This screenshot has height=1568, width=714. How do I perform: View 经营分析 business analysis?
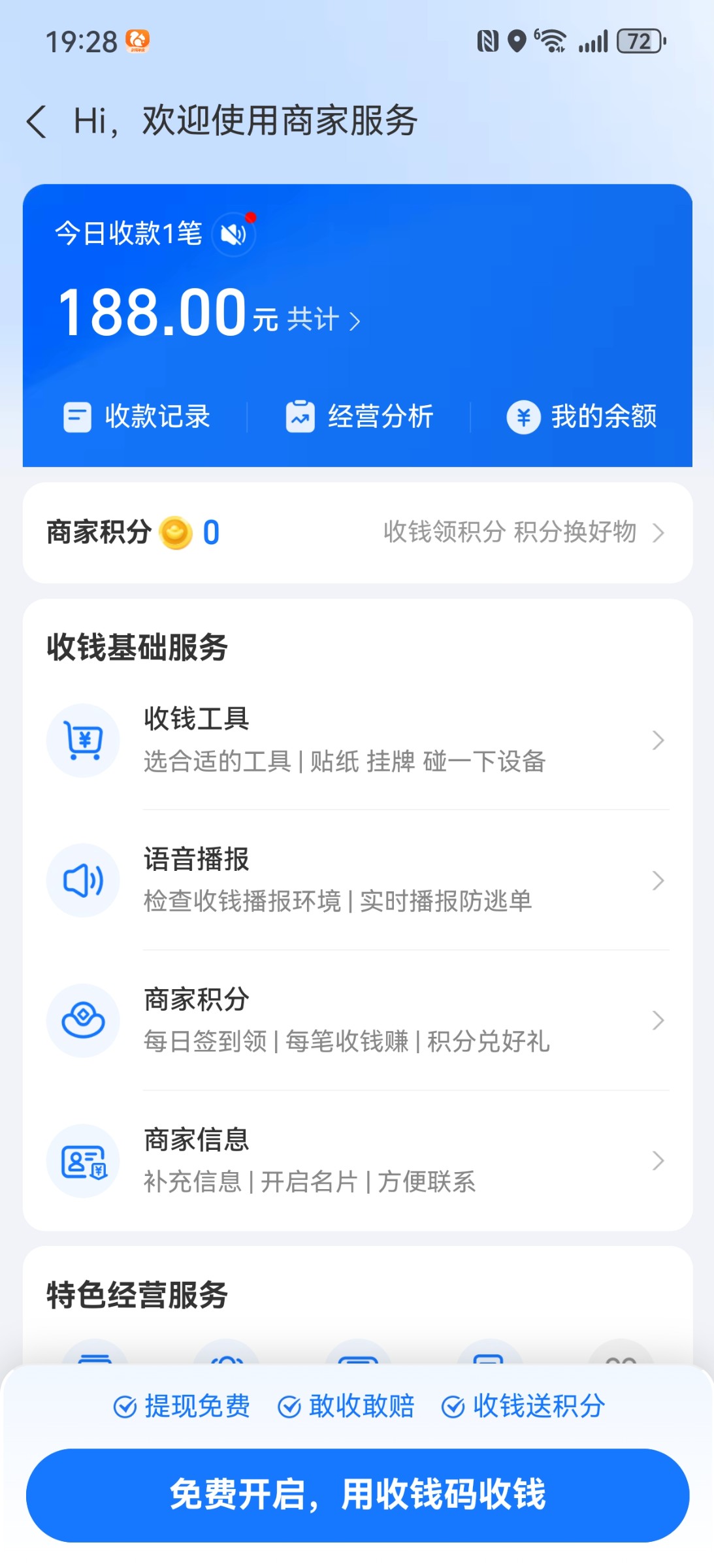(359, 417)
